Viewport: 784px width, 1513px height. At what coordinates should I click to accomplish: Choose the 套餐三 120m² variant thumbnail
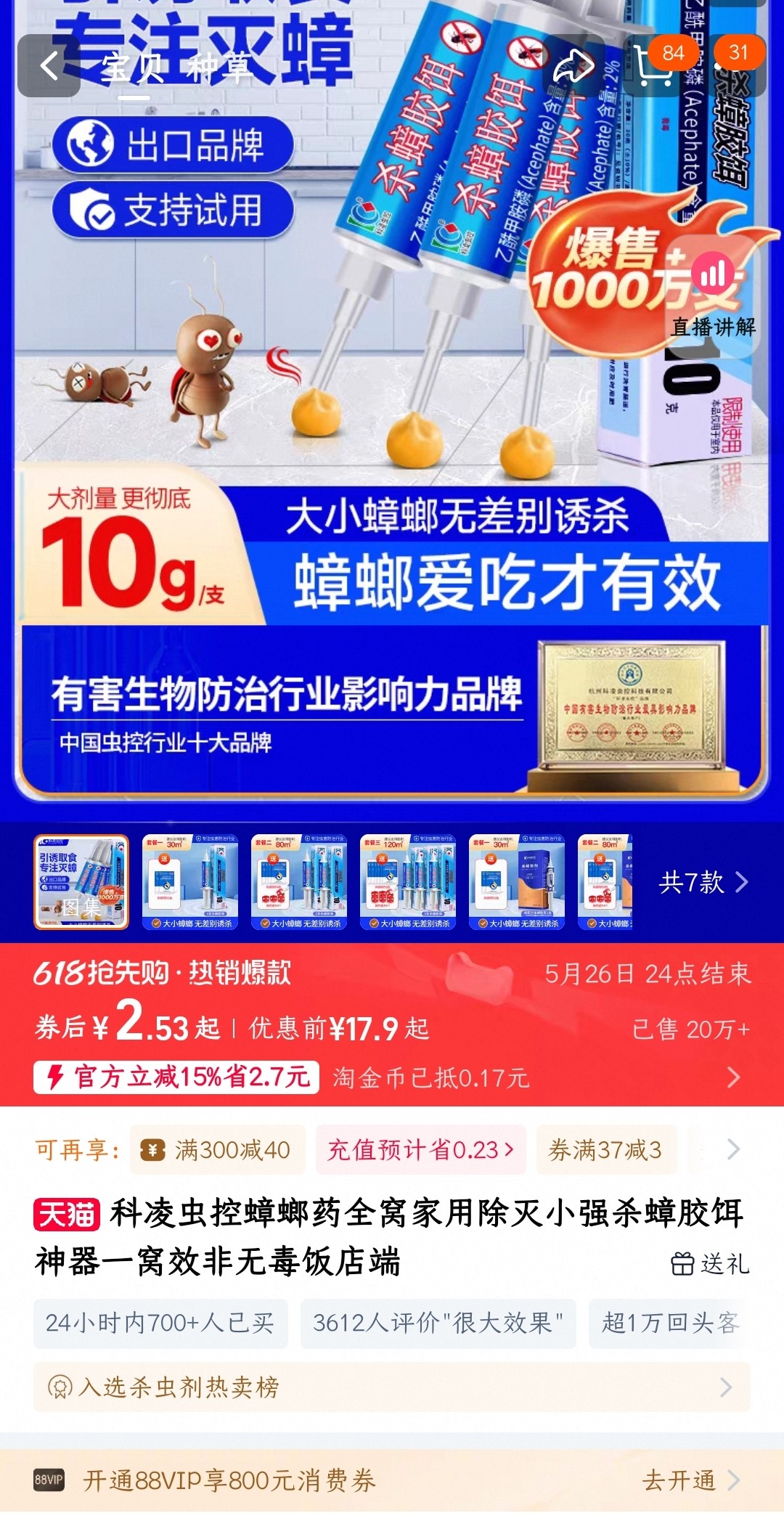point(408,881)
